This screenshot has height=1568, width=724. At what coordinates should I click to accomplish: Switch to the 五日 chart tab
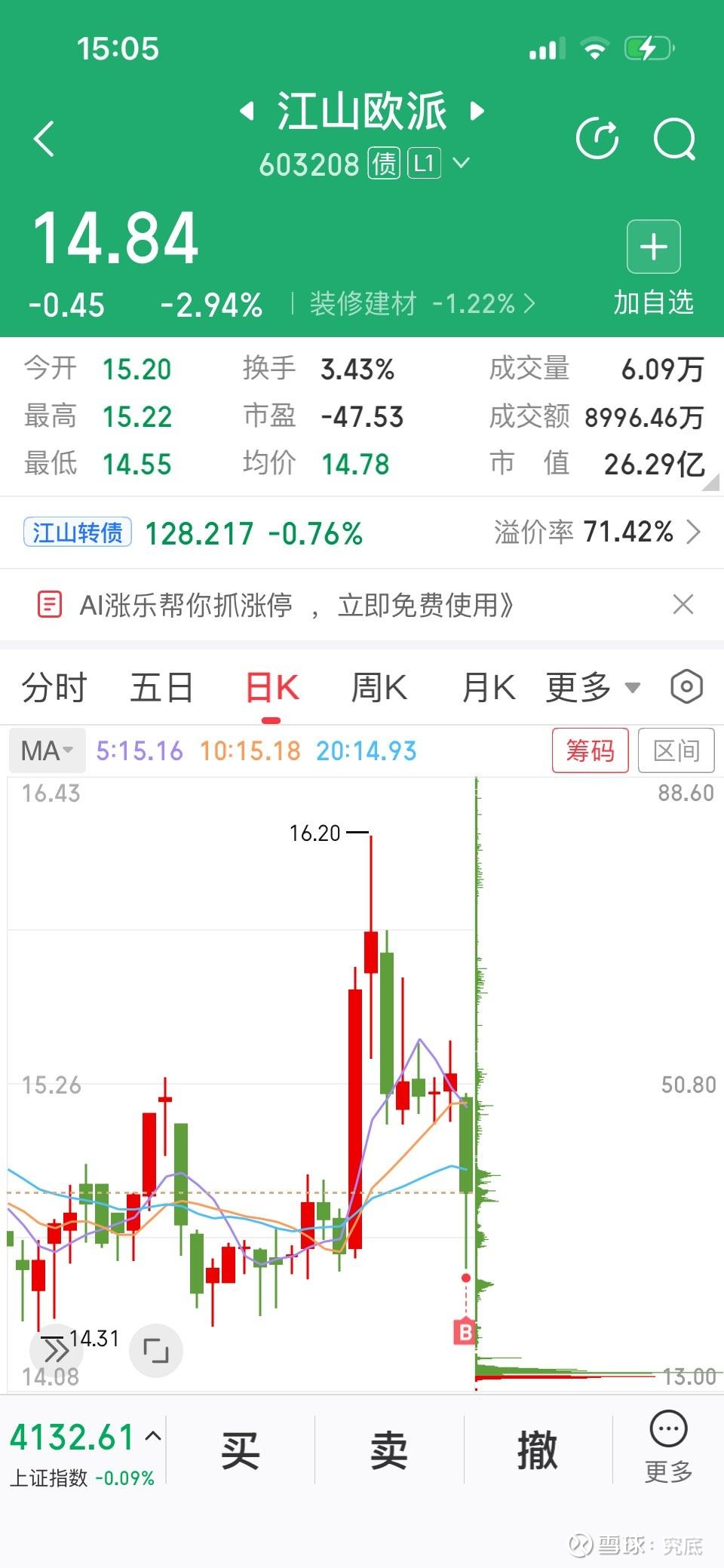click(161, 688)
